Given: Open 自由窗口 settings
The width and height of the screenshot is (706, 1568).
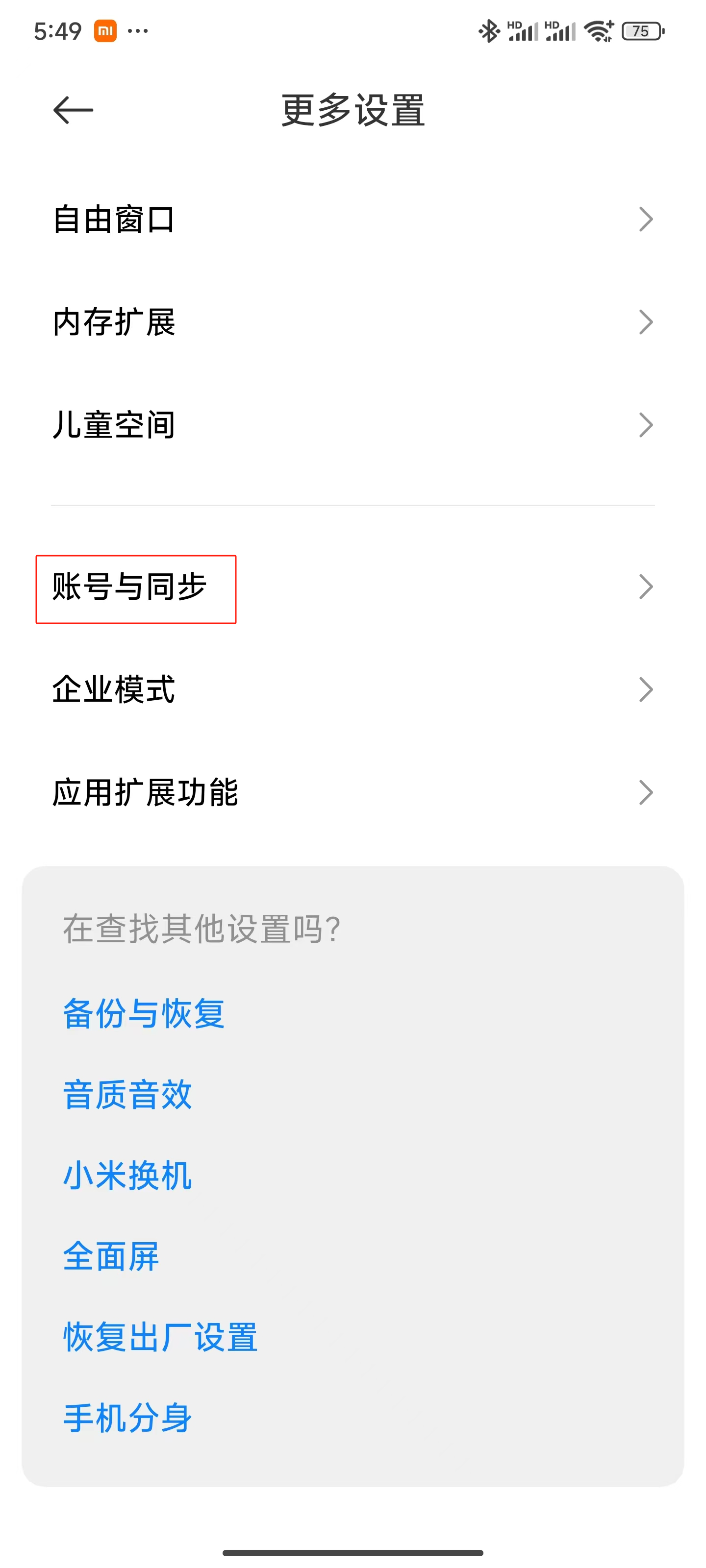Looking at the screenshot, I should coord(353,220).
